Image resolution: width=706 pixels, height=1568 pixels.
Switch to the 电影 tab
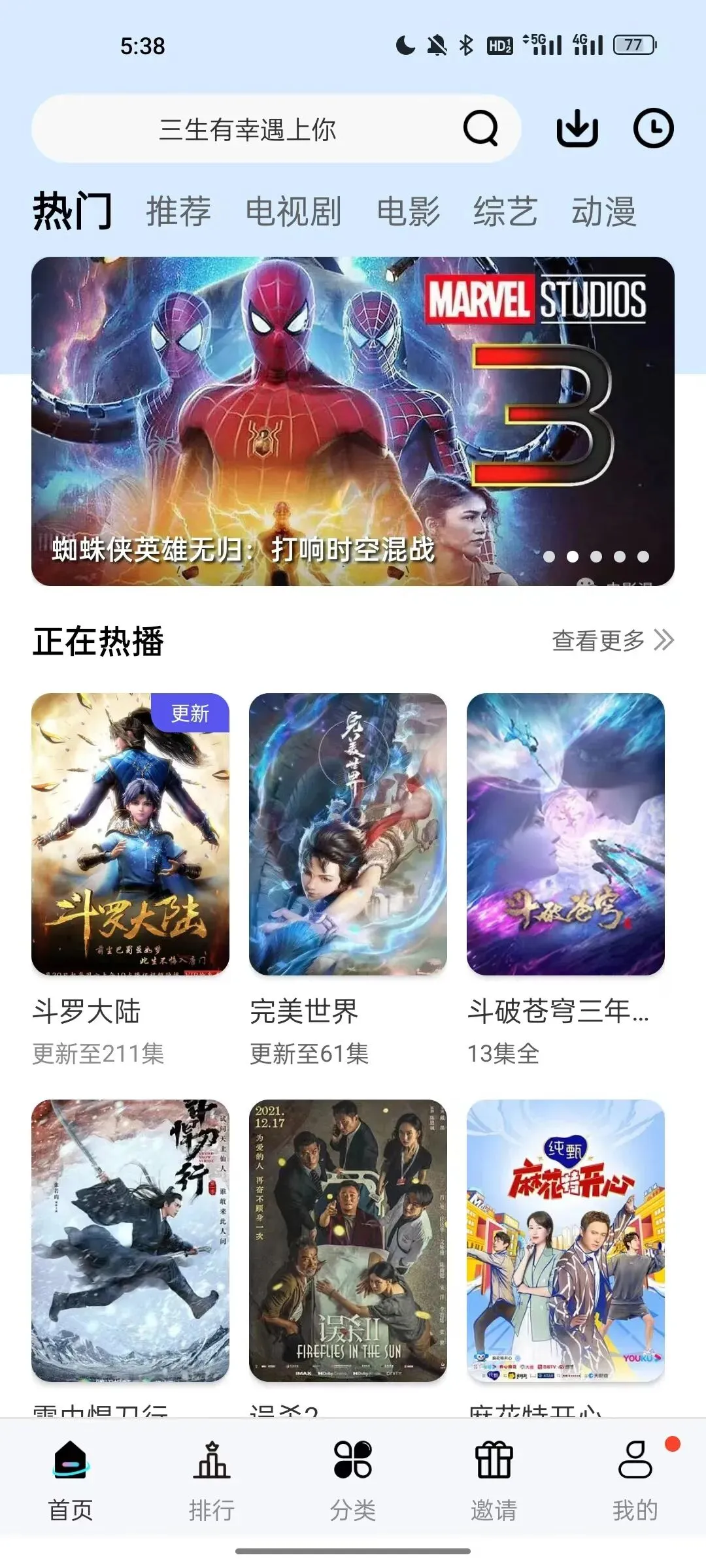coord(409,212)
